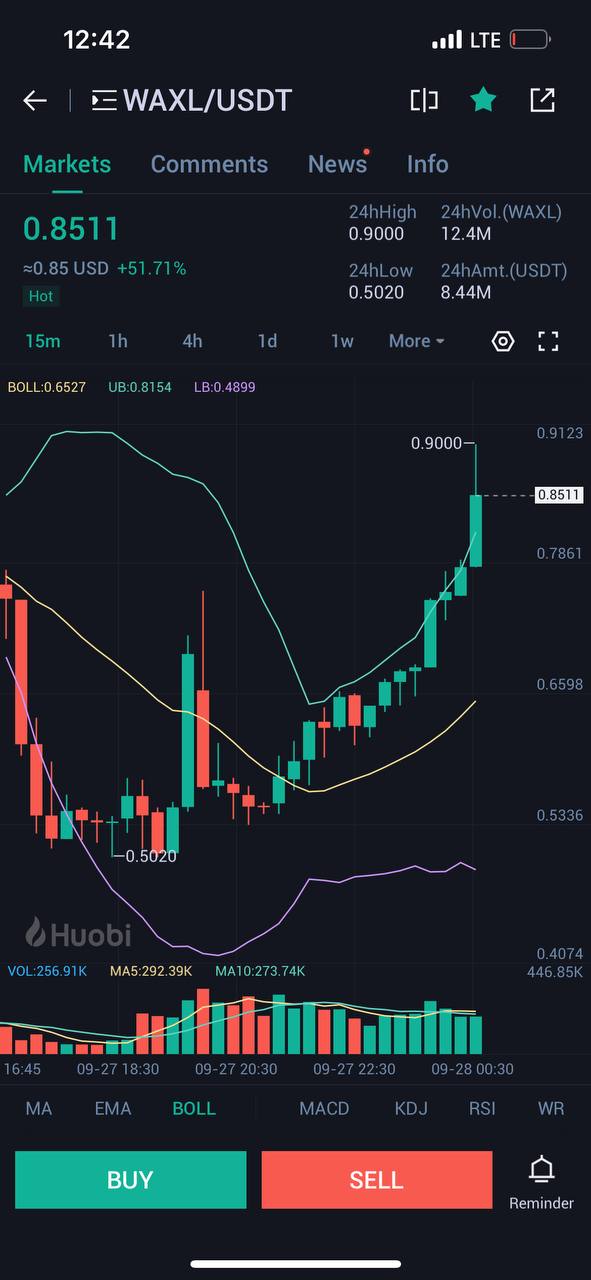Viewport: 591px width, 1280px height.
Task: Switch the chart to 1d interval
Action: click(267, 341)
